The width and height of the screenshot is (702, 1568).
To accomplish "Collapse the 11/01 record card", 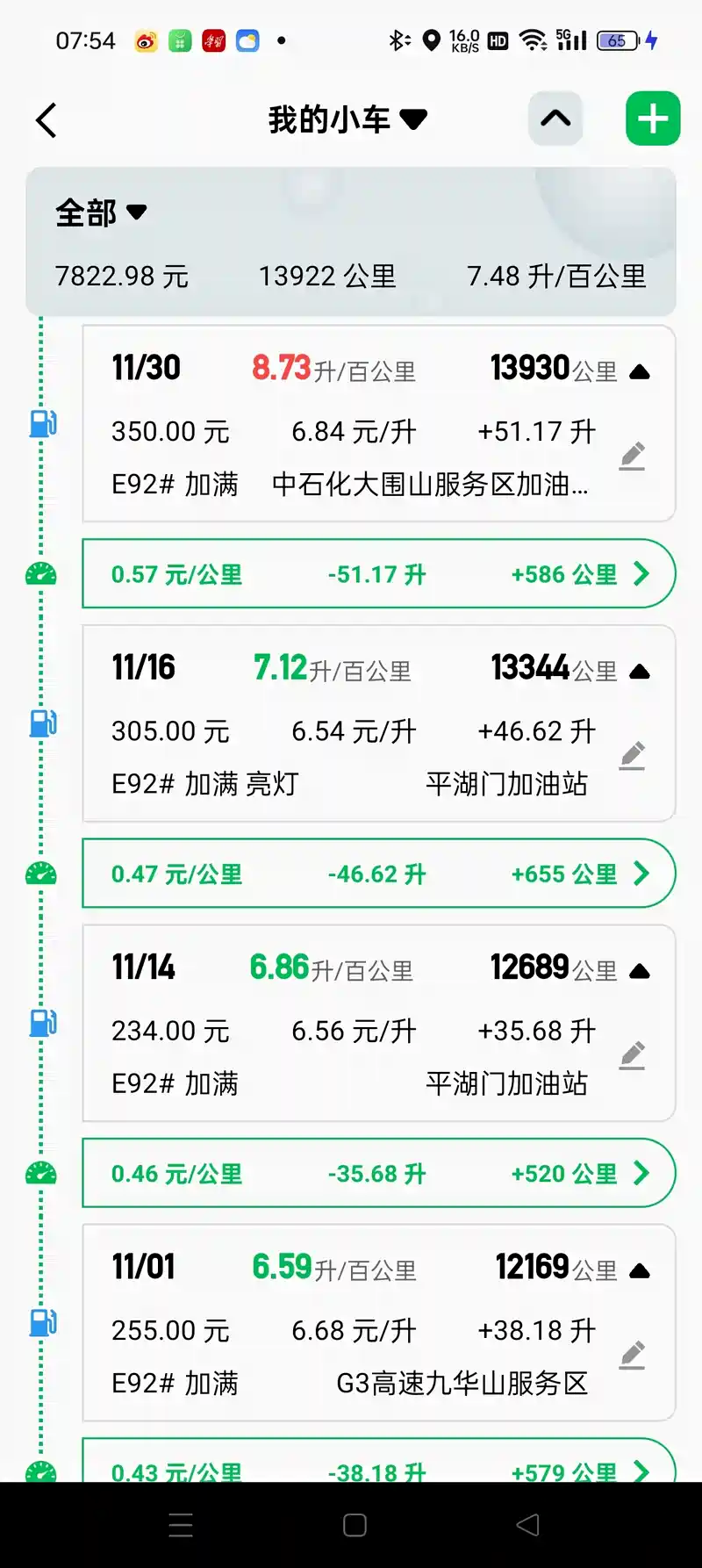I will pos(640,1270).
